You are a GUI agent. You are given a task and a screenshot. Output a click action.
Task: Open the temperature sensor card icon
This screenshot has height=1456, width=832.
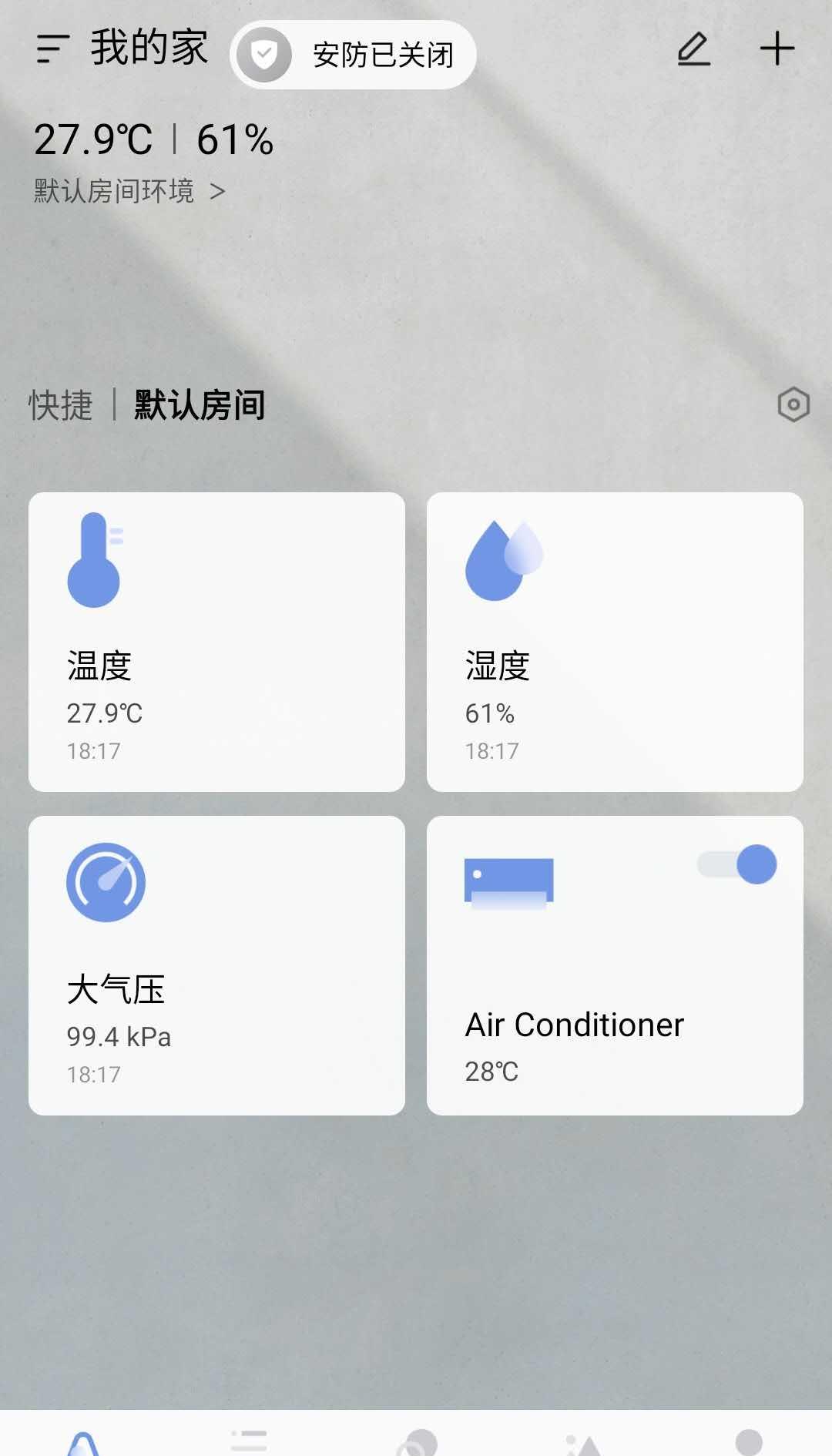[96, 559]
